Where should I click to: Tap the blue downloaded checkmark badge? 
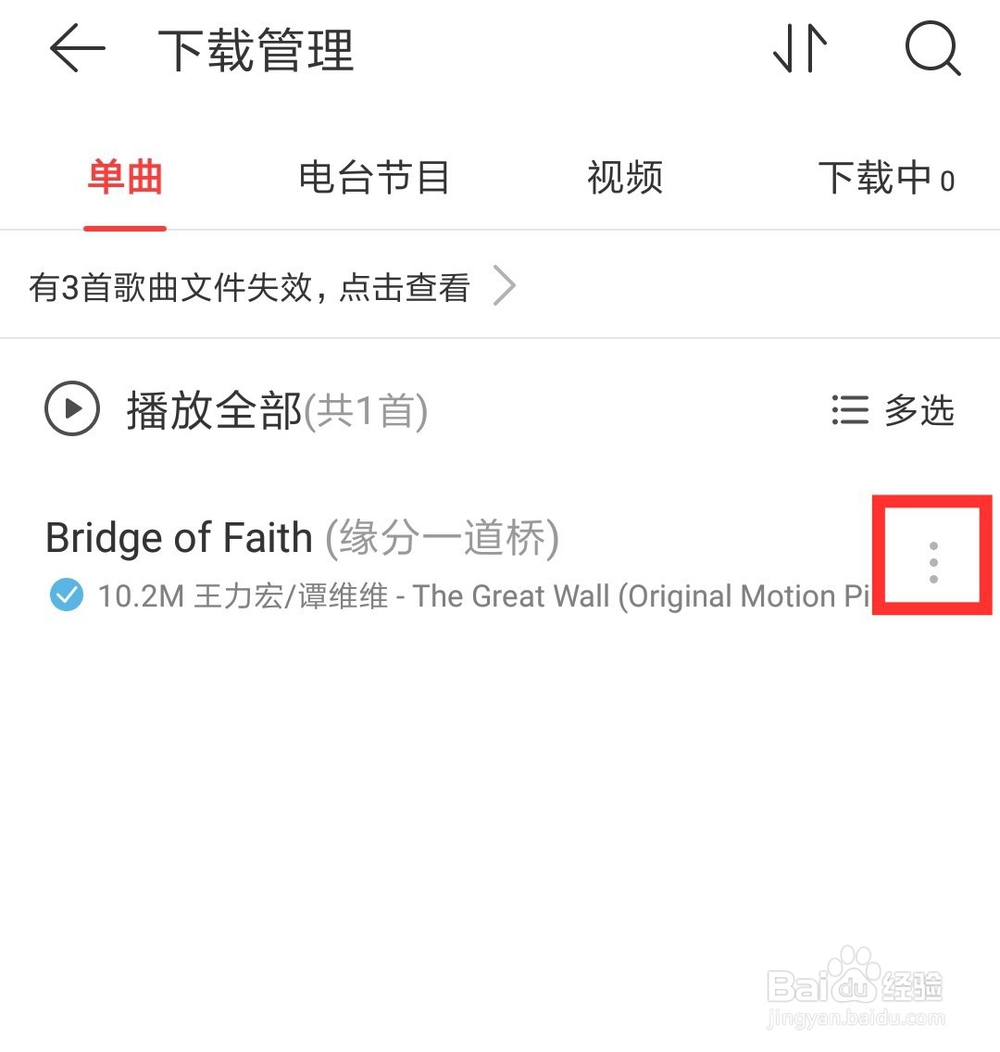tap(66, 596)
